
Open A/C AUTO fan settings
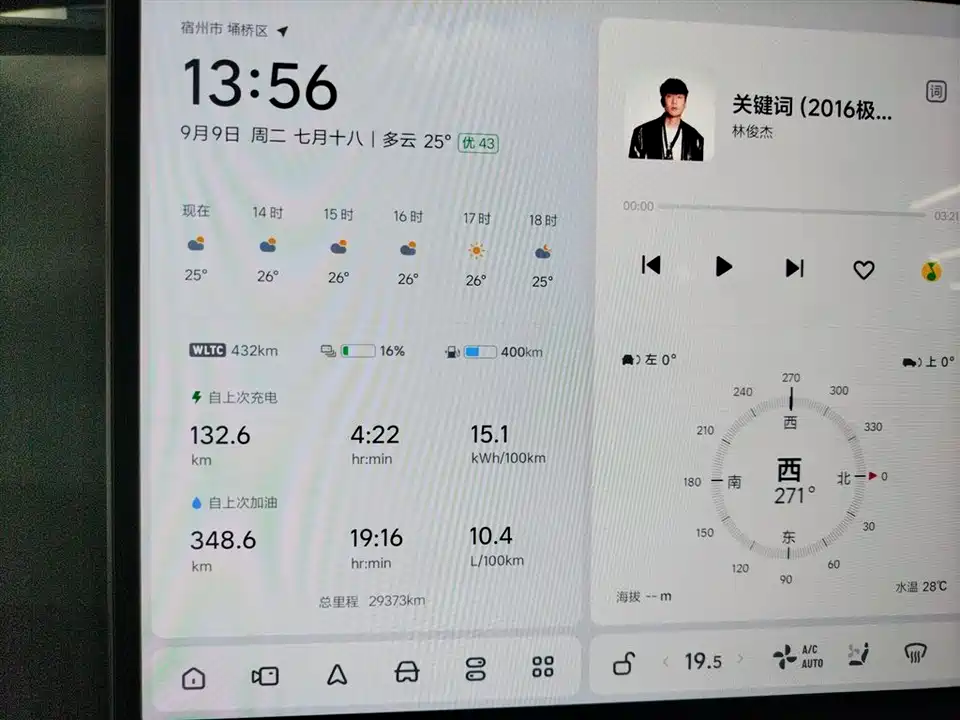point(798,657)
